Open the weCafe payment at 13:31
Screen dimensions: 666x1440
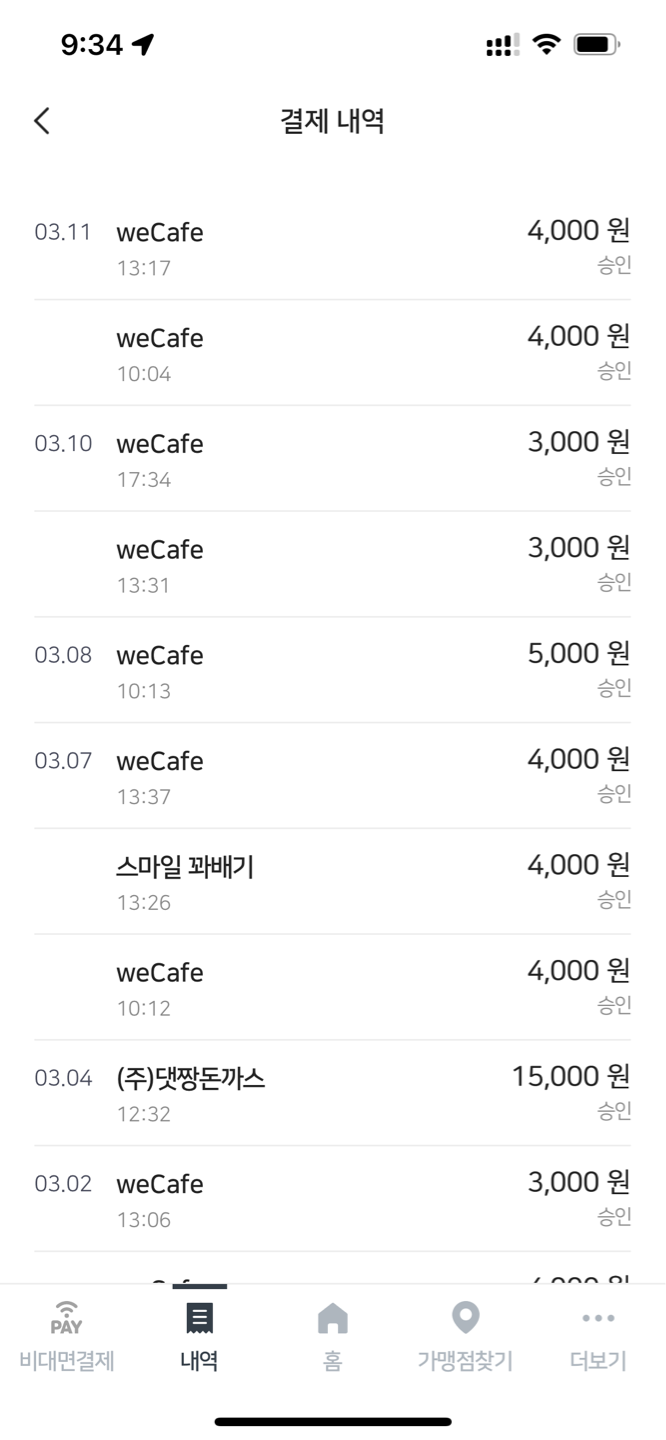(333, 565)
